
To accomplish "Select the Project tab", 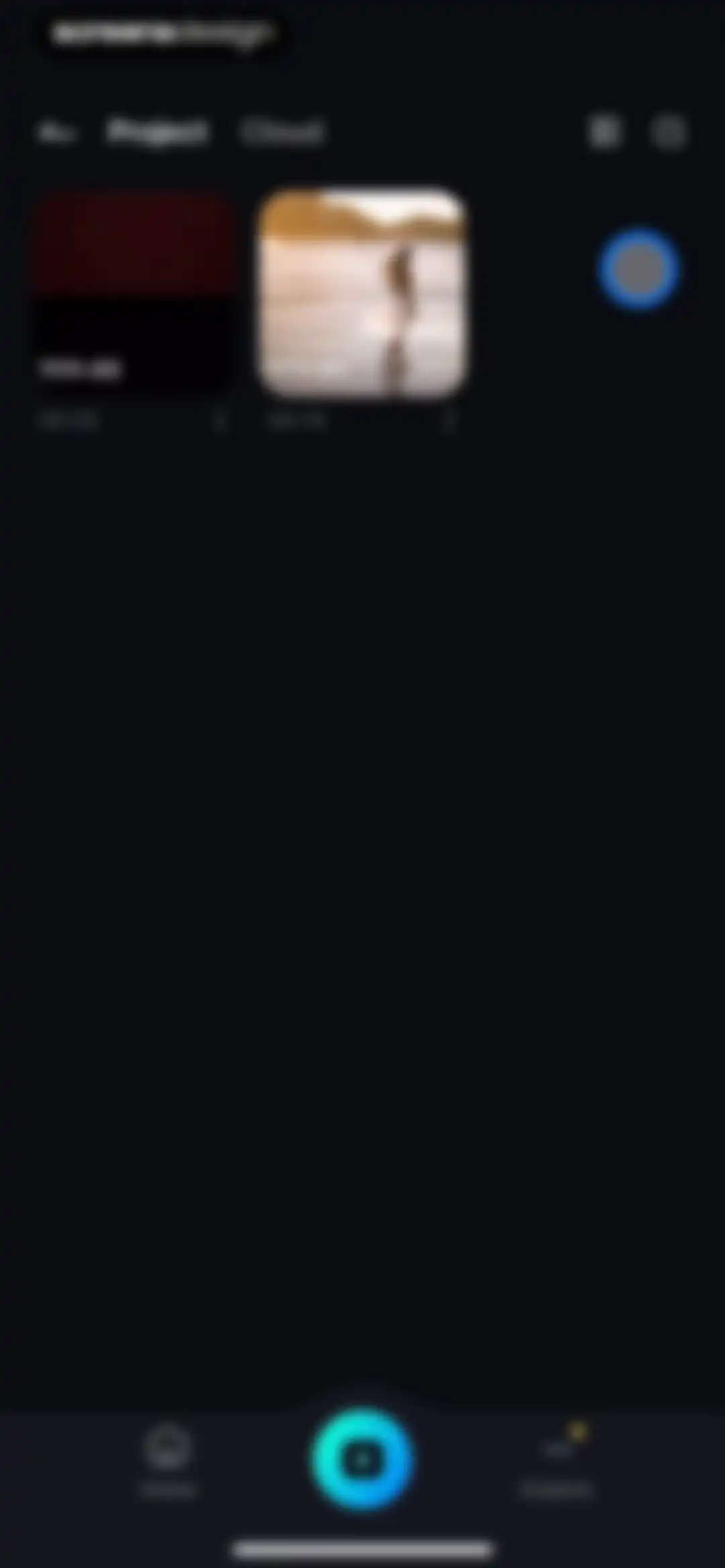I will [x=157, y=132].
